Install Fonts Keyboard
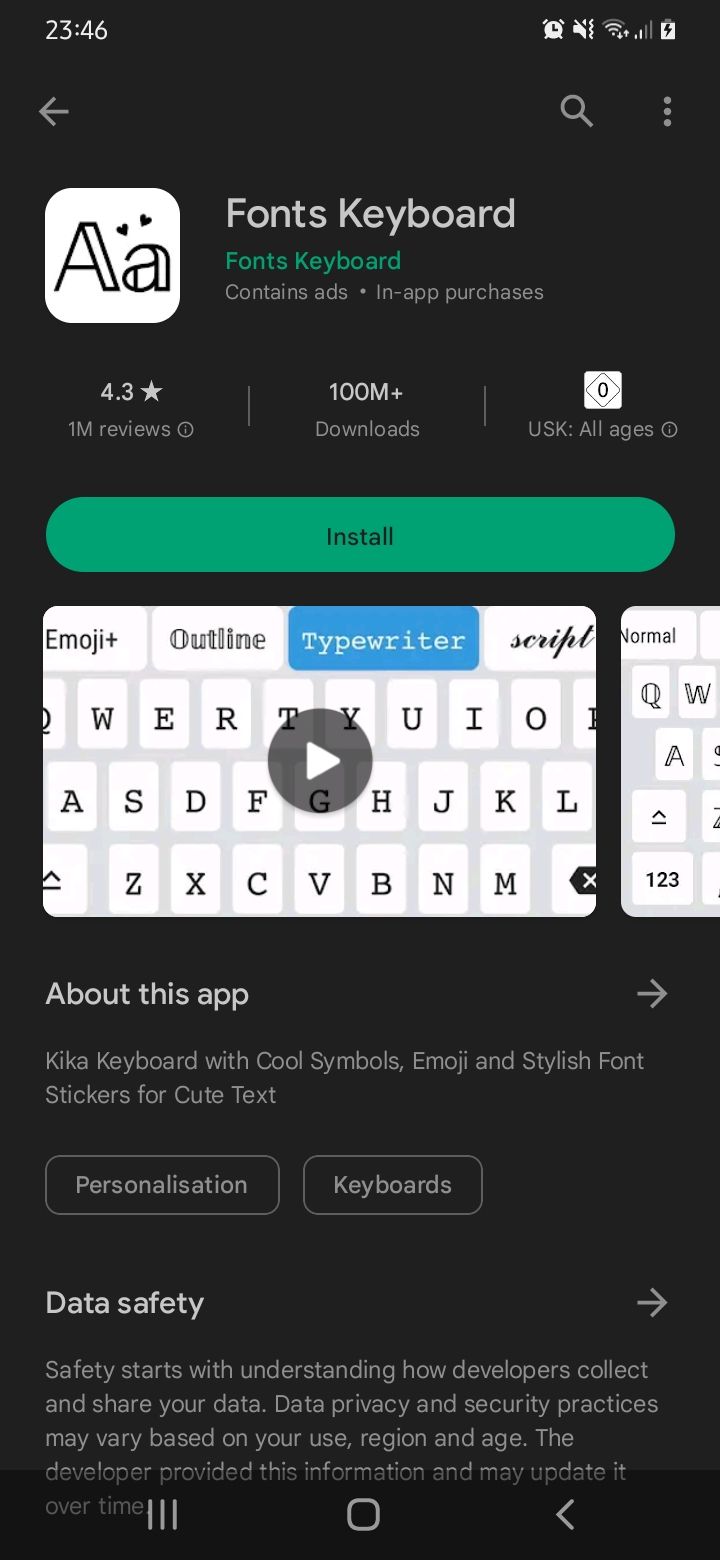720x1560 pixels. pyautogui.click(x=360, y=536)
